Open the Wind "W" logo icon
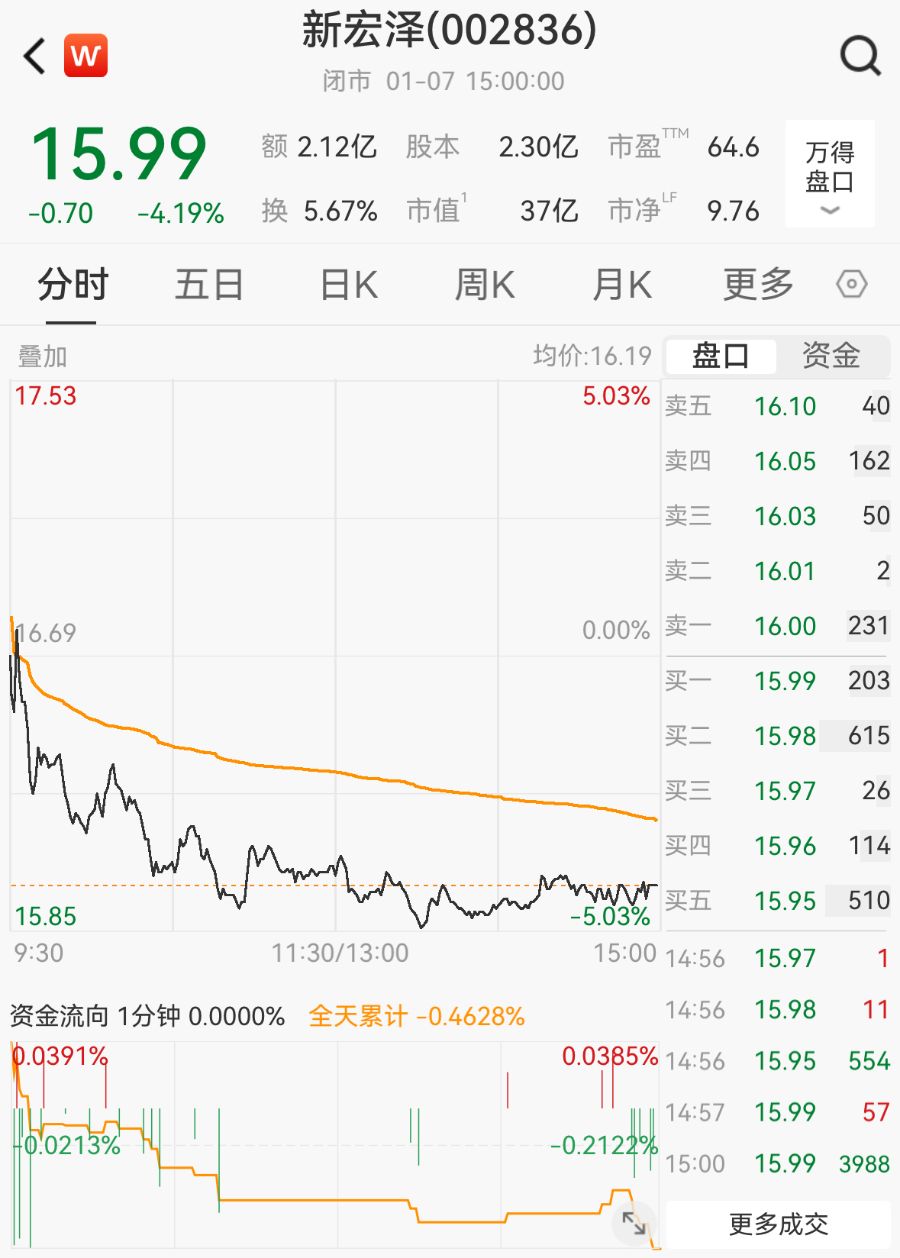 86,56
